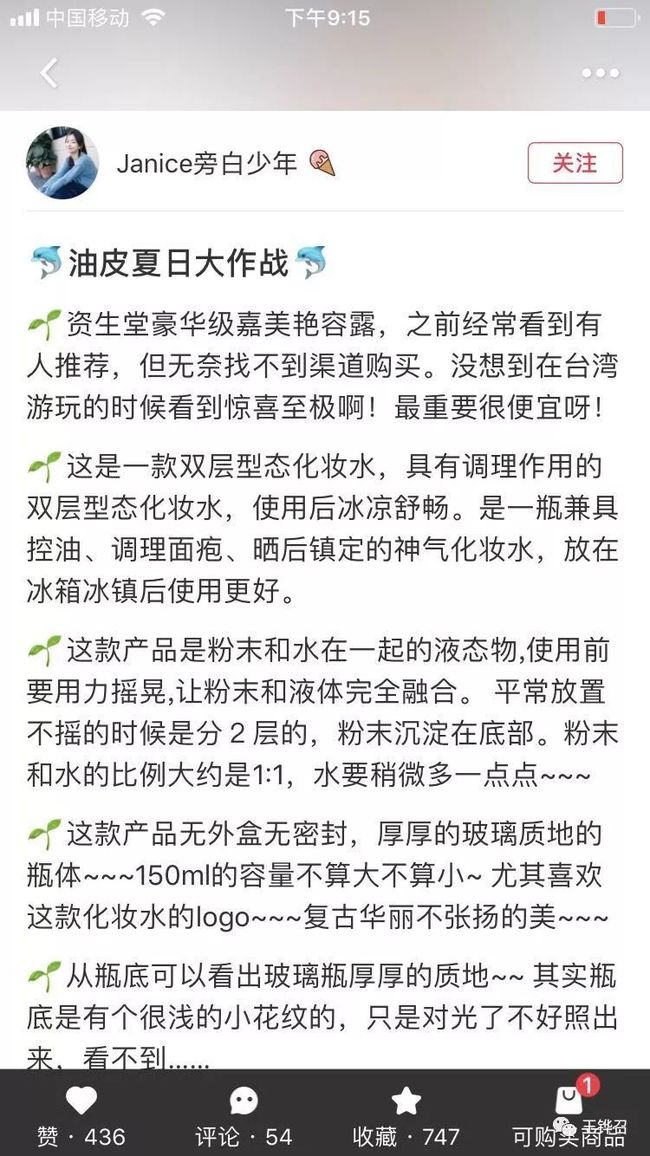Image resolution: width=650 pixels, height=1156 pixels.
Task: Open the 评论 comments section
Action: point(244,1101)
